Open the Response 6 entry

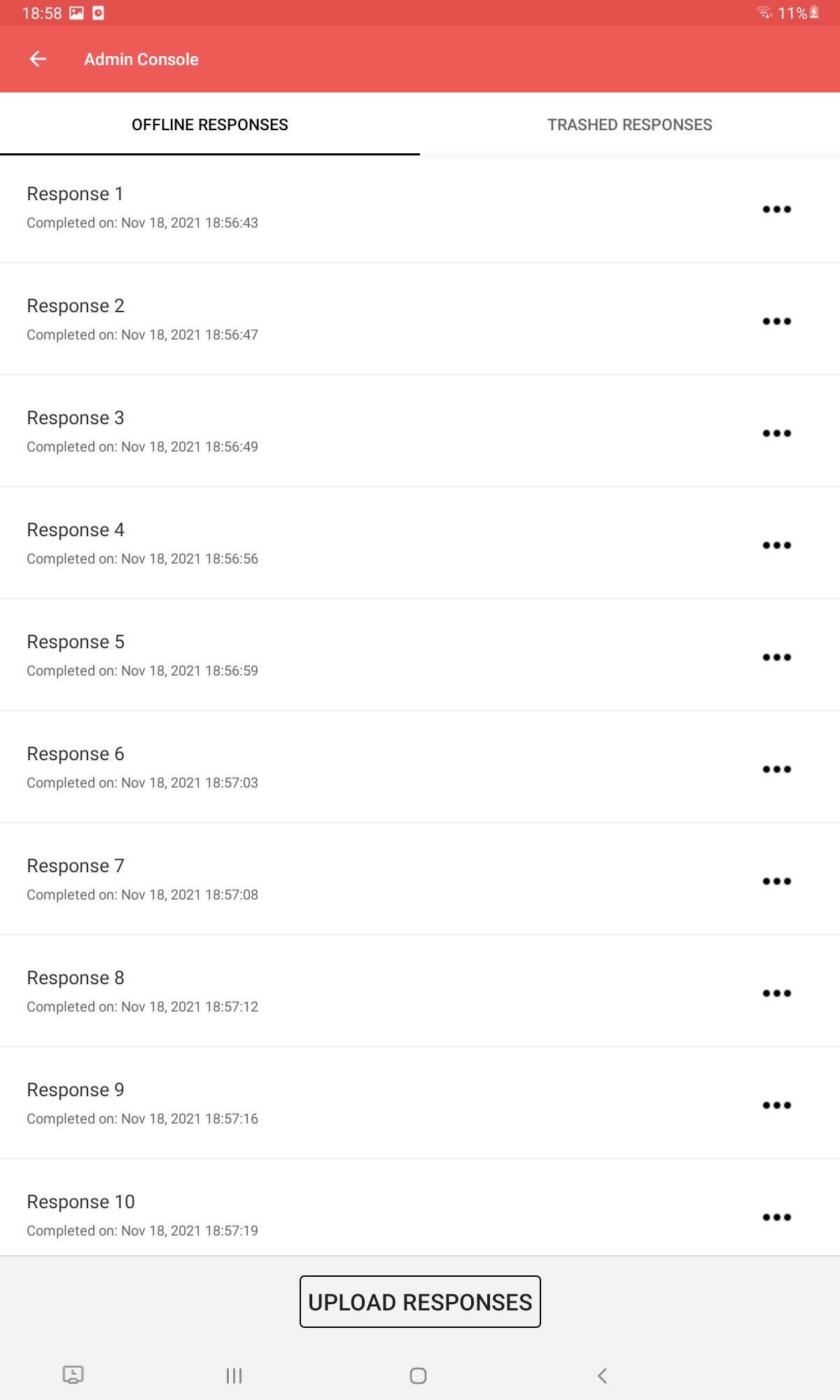pos(280,768)
